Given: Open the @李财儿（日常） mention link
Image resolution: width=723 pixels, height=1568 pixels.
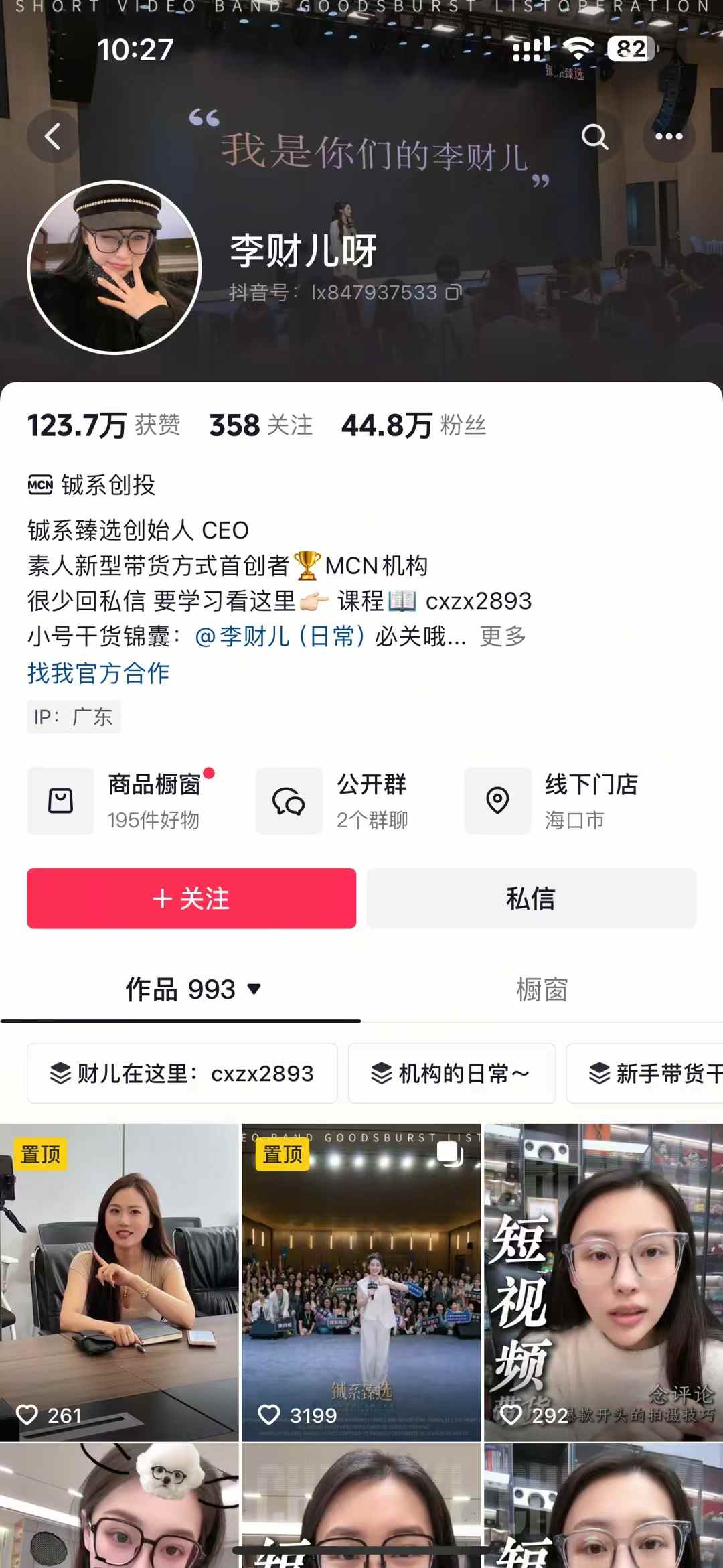Looking at the screenshot, I should (x=280, y=636).
